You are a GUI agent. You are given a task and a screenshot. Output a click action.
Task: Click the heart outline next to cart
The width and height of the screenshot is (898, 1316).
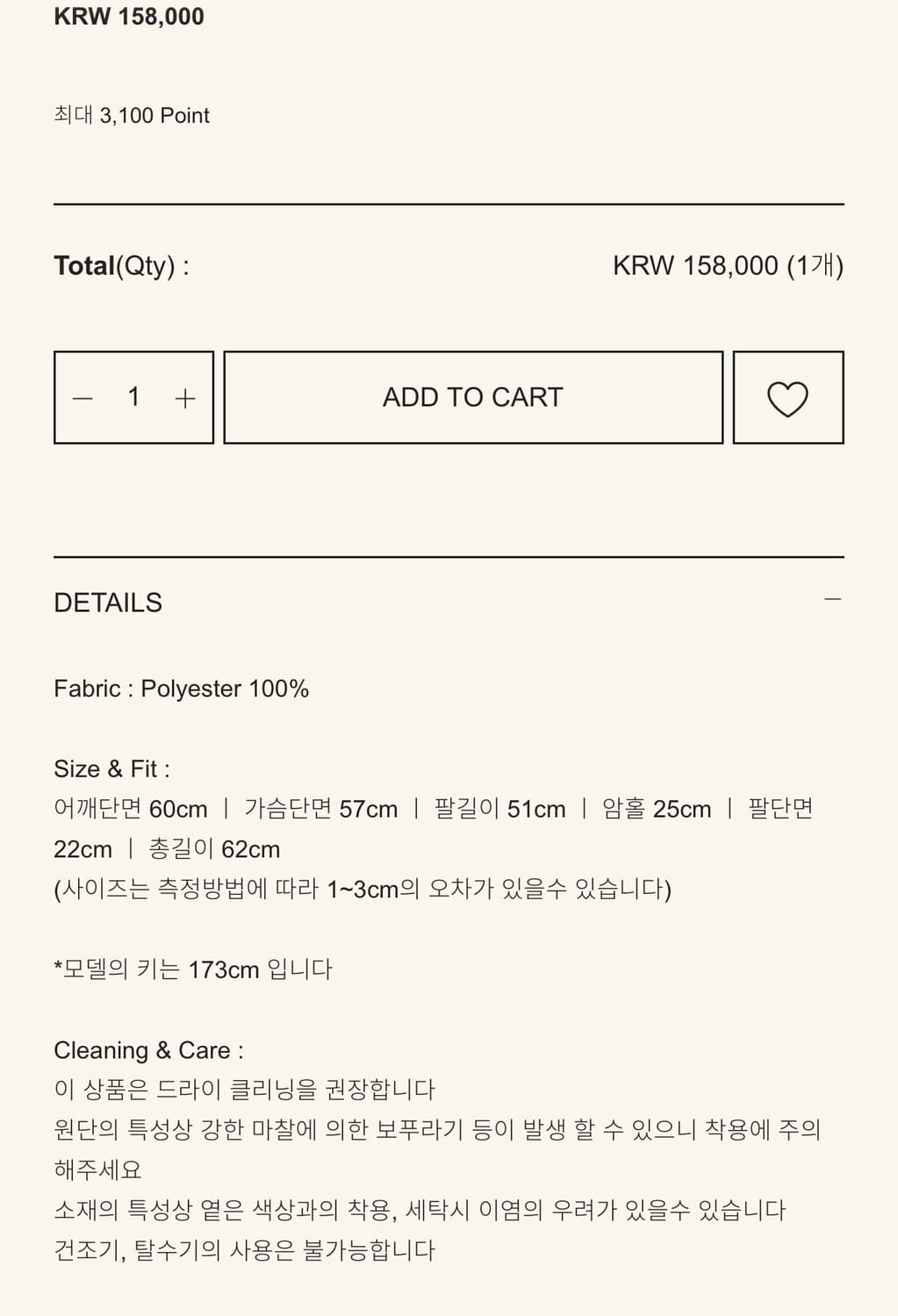[787, 397]
